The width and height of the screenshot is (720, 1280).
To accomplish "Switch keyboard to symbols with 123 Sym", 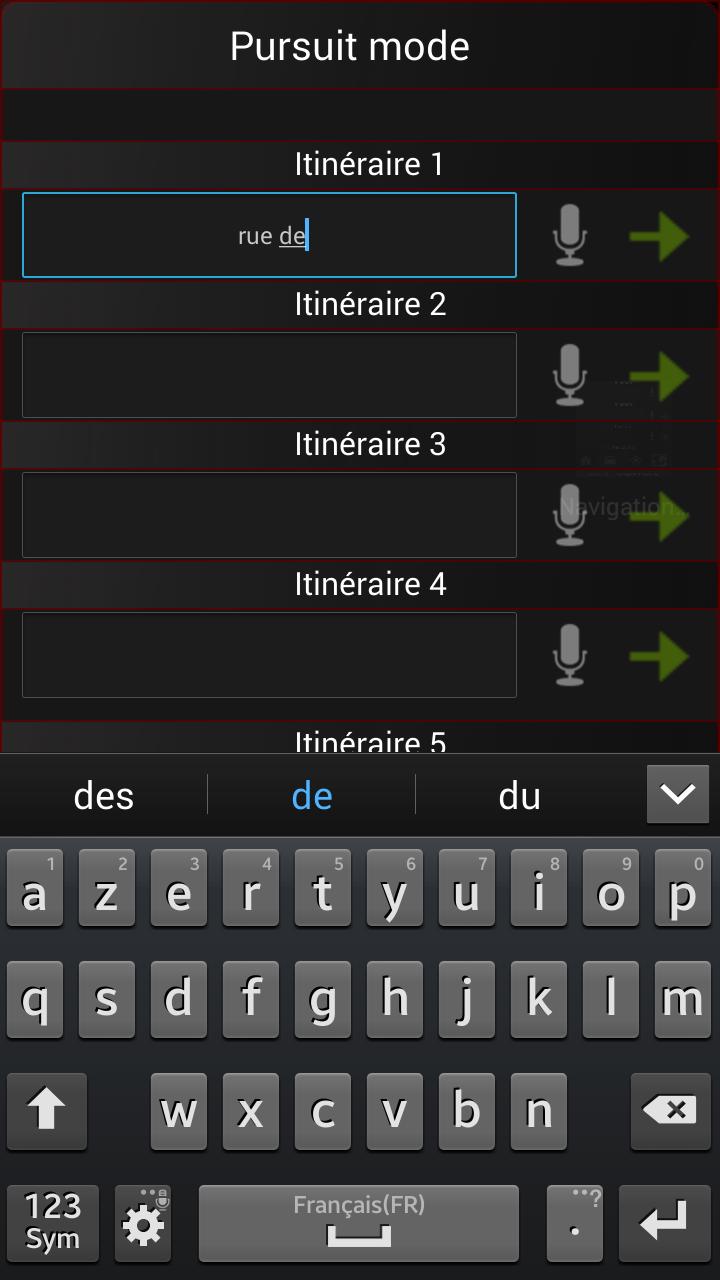I will tap(52, 1222).
